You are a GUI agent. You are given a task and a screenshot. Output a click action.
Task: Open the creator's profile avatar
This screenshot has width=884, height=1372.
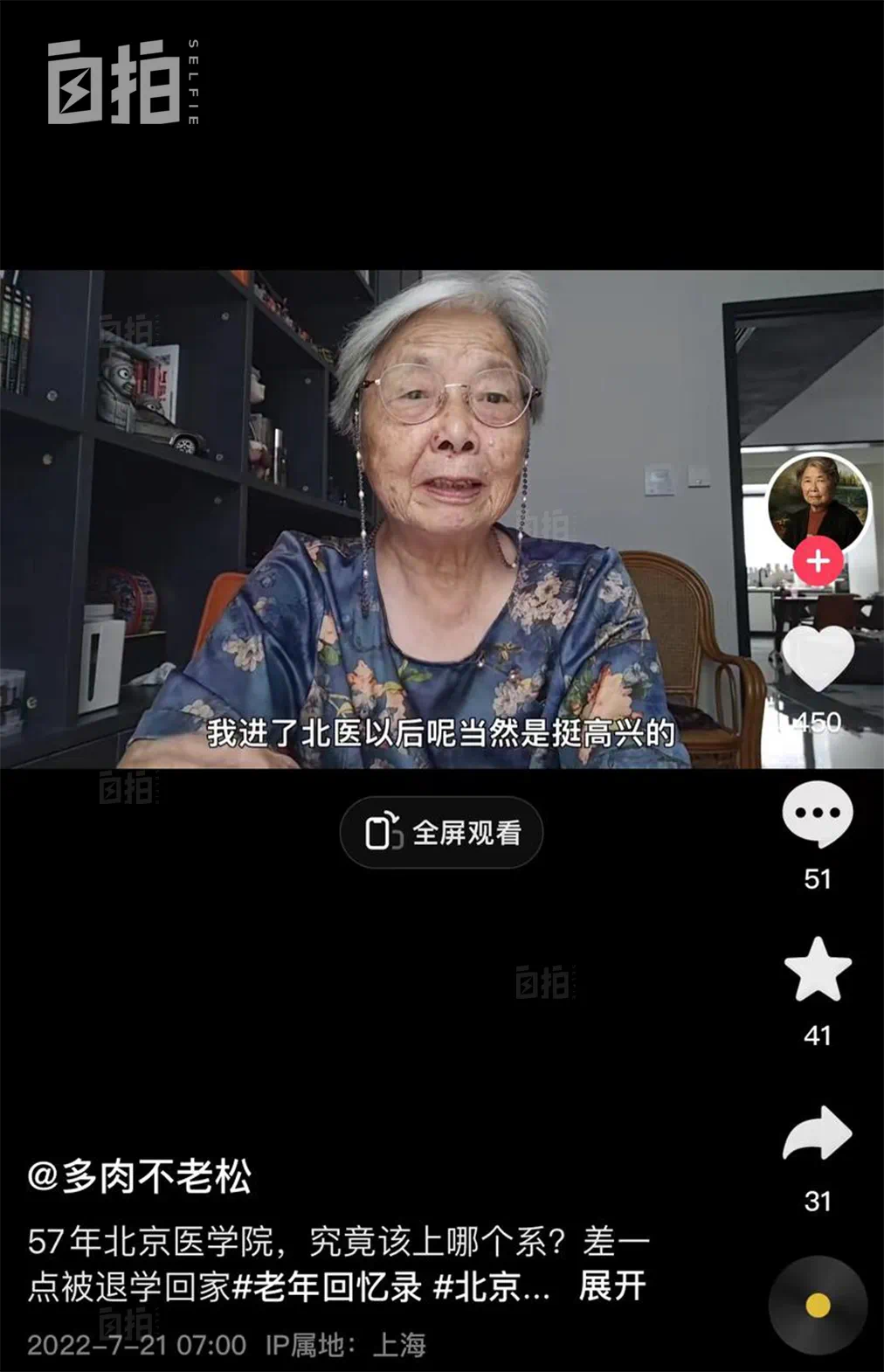818,502
